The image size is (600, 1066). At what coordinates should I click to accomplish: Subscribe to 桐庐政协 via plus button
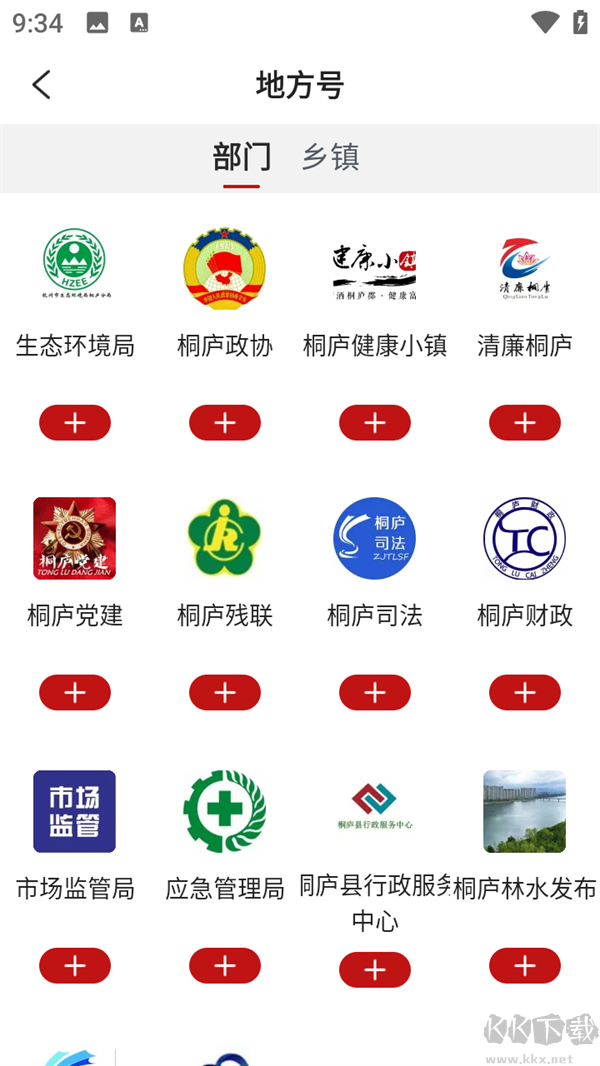[225, 423]
